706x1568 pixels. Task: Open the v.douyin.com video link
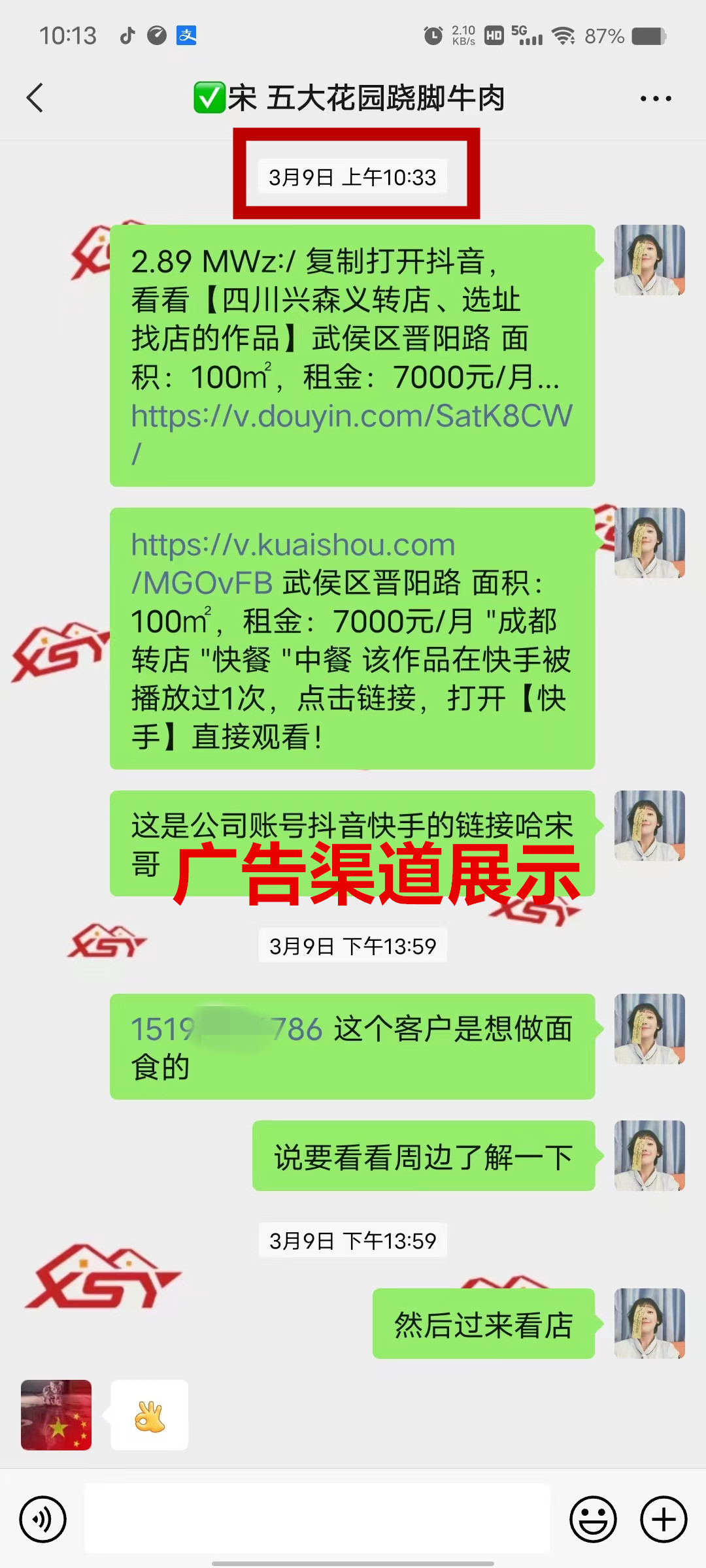[x=351, y=416]
